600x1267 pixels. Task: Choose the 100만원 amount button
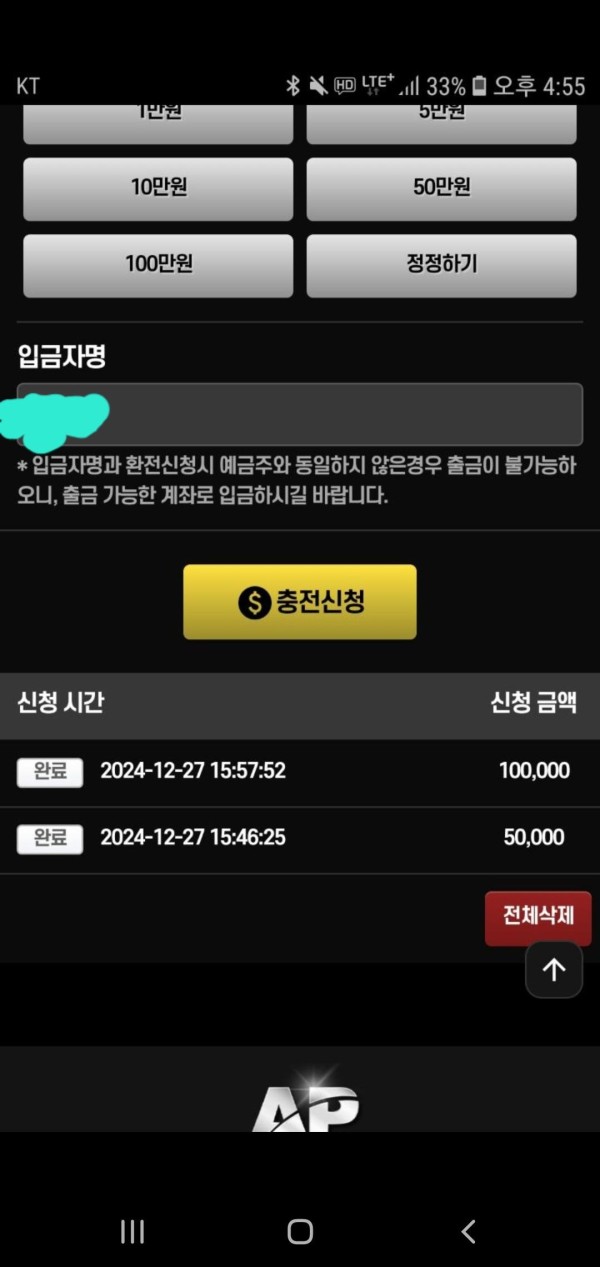click(x=158, y=265)
